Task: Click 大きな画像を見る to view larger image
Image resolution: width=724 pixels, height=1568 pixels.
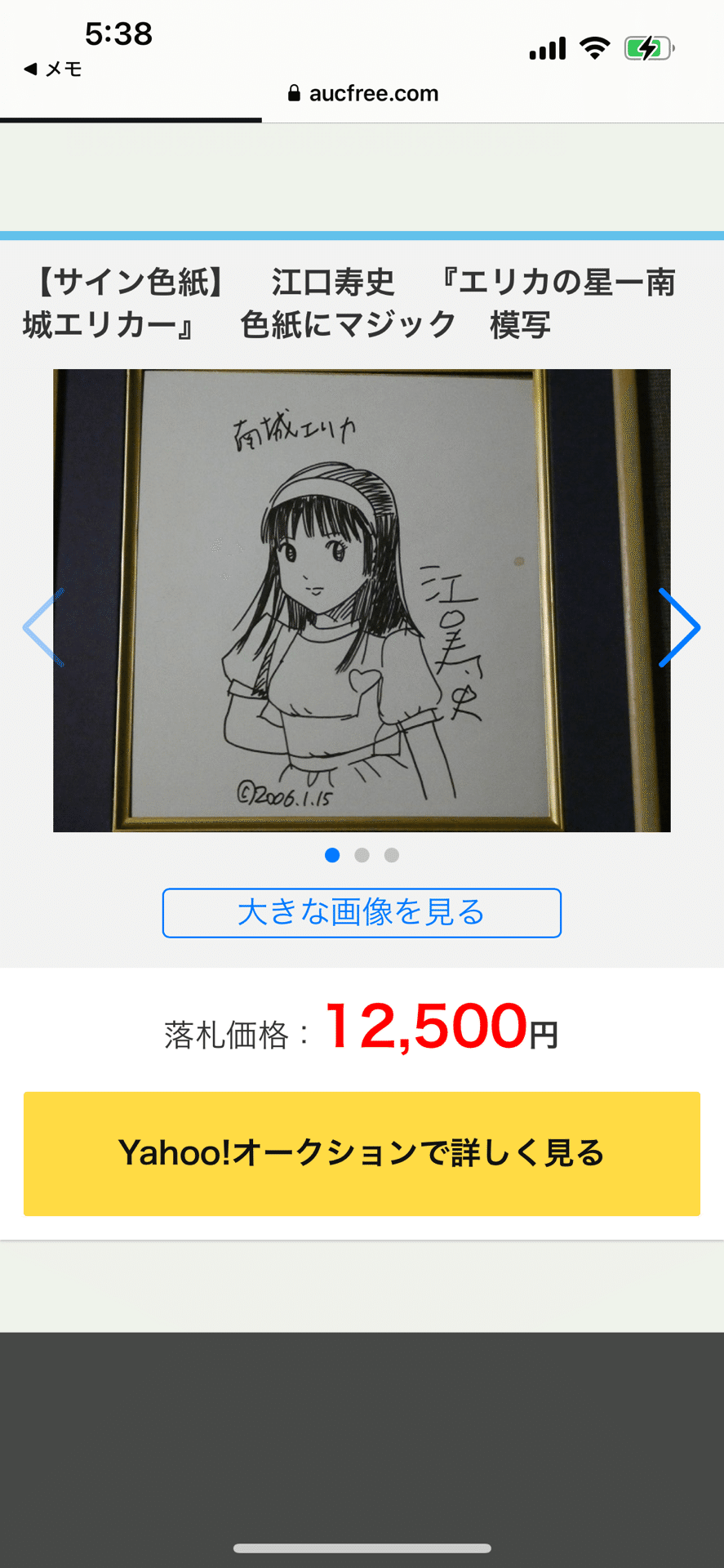Action: click(x=362, y=913)
